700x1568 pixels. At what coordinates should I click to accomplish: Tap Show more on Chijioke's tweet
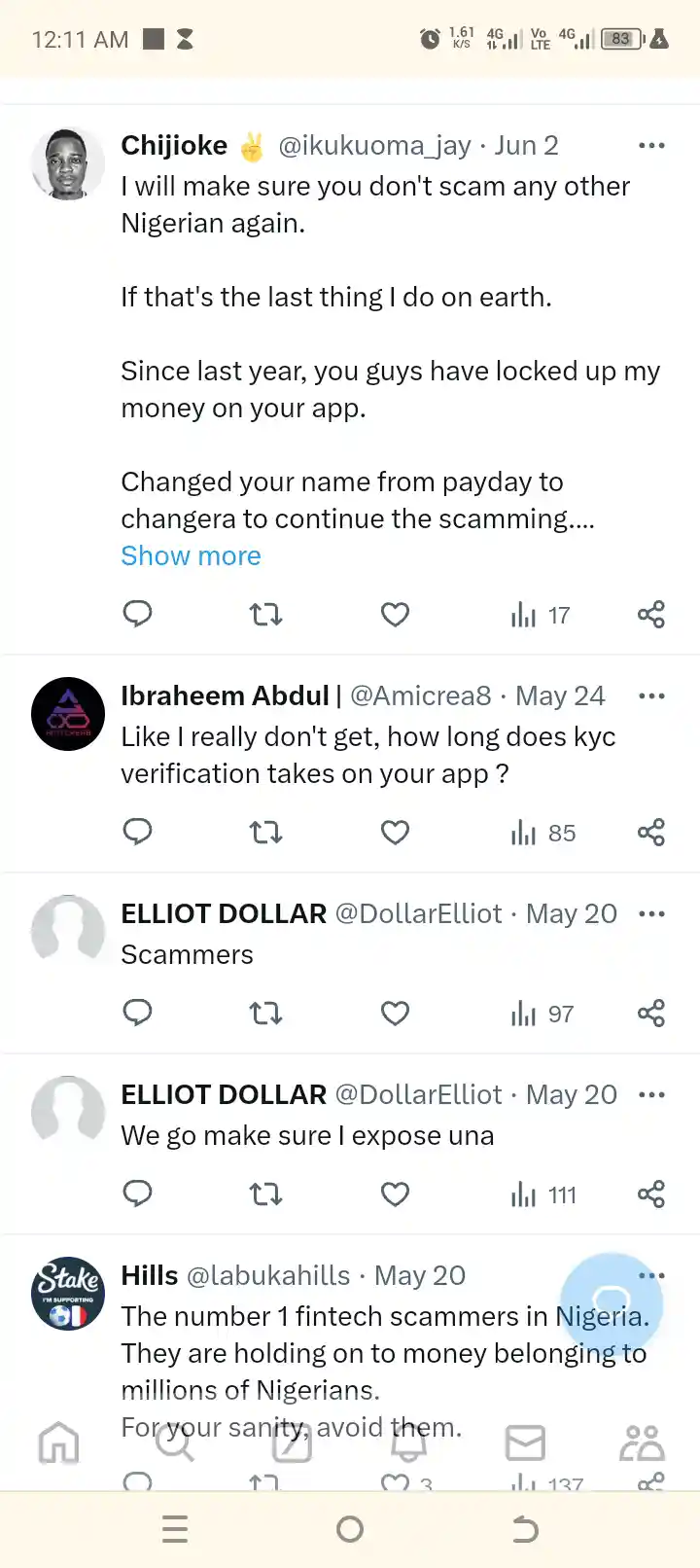pyautogui.click(x=191, y=555)
